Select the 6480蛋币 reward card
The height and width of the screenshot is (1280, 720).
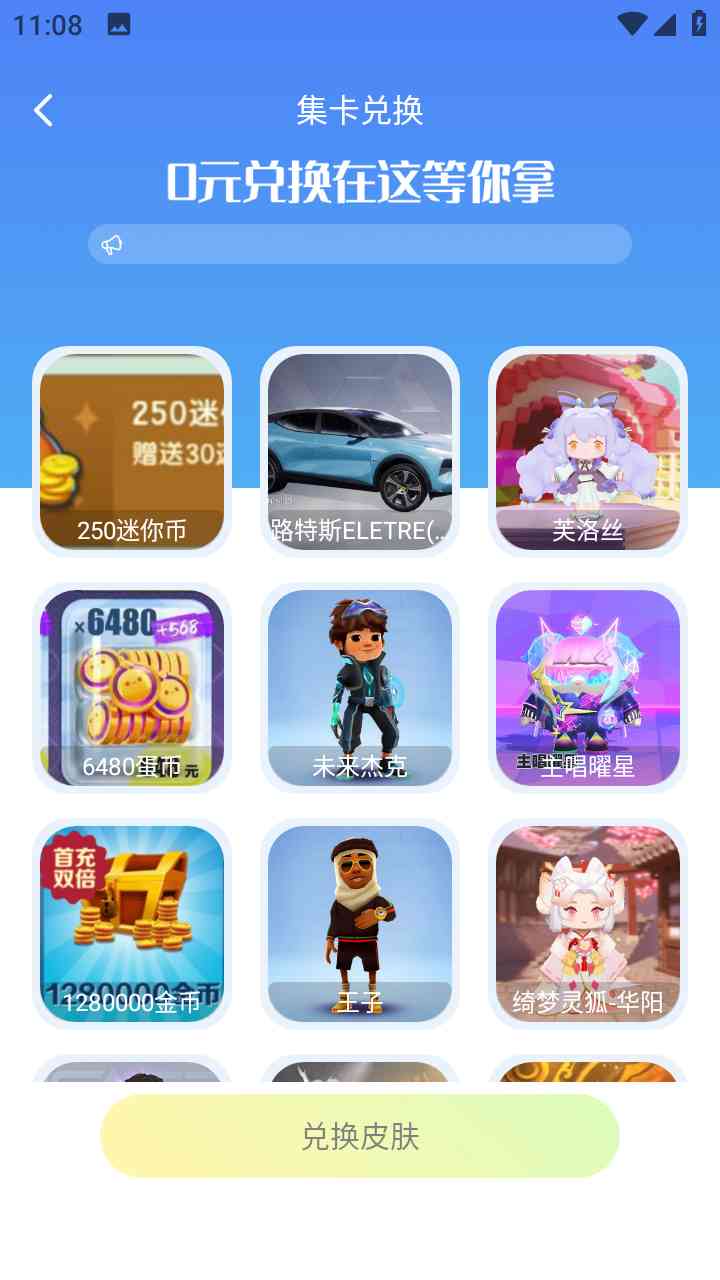[132, 687]
